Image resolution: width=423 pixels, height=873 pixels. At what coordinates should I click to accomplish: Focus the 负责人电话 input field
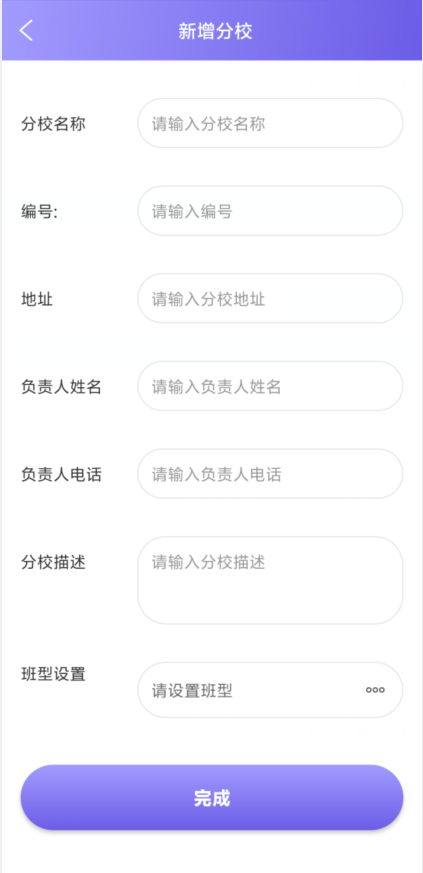270,474
